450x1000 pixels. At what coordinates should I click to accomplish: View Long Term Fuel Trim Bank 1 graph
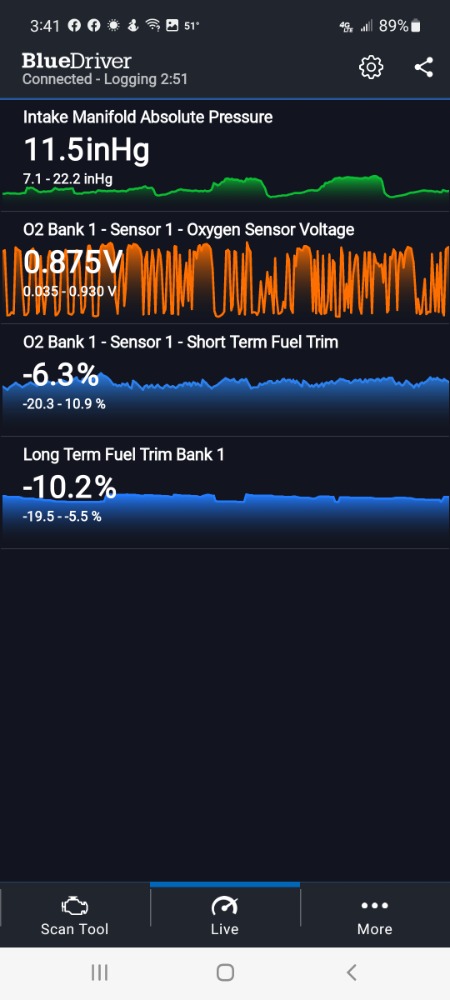click(225, 493)
